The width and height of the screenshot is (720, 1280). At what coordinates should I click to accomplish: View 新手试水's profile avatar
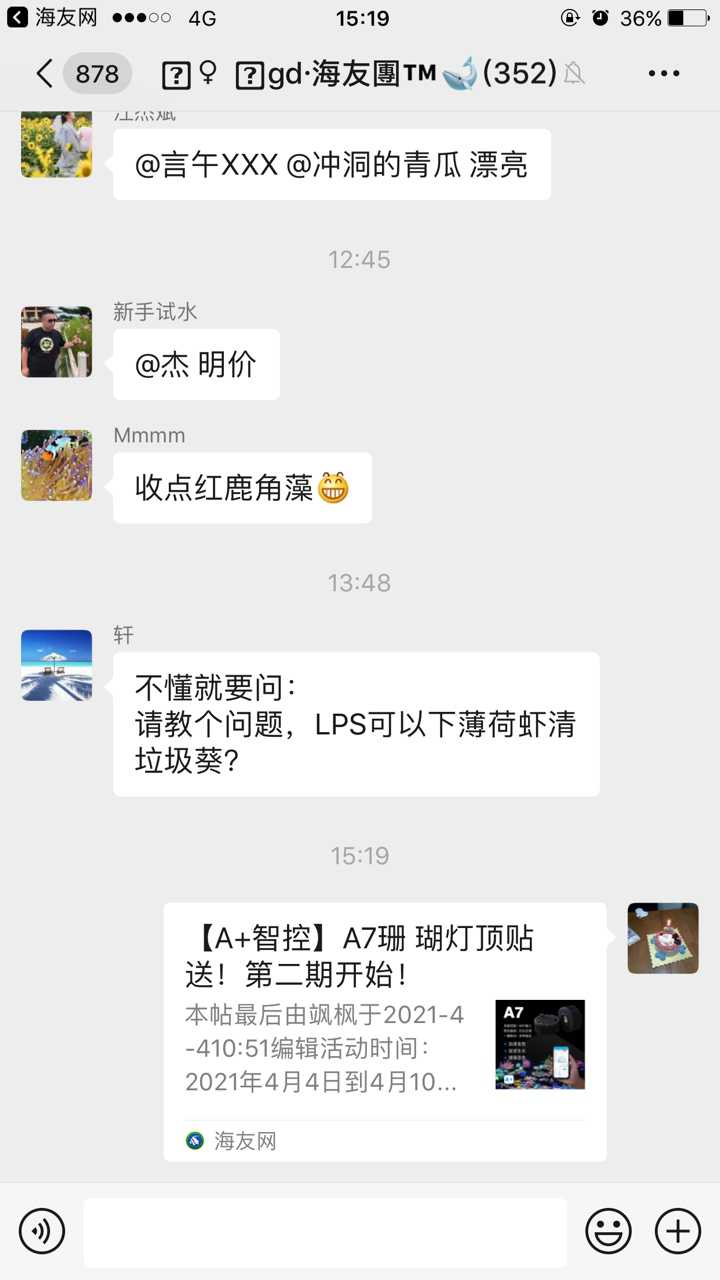click(56, 342)
